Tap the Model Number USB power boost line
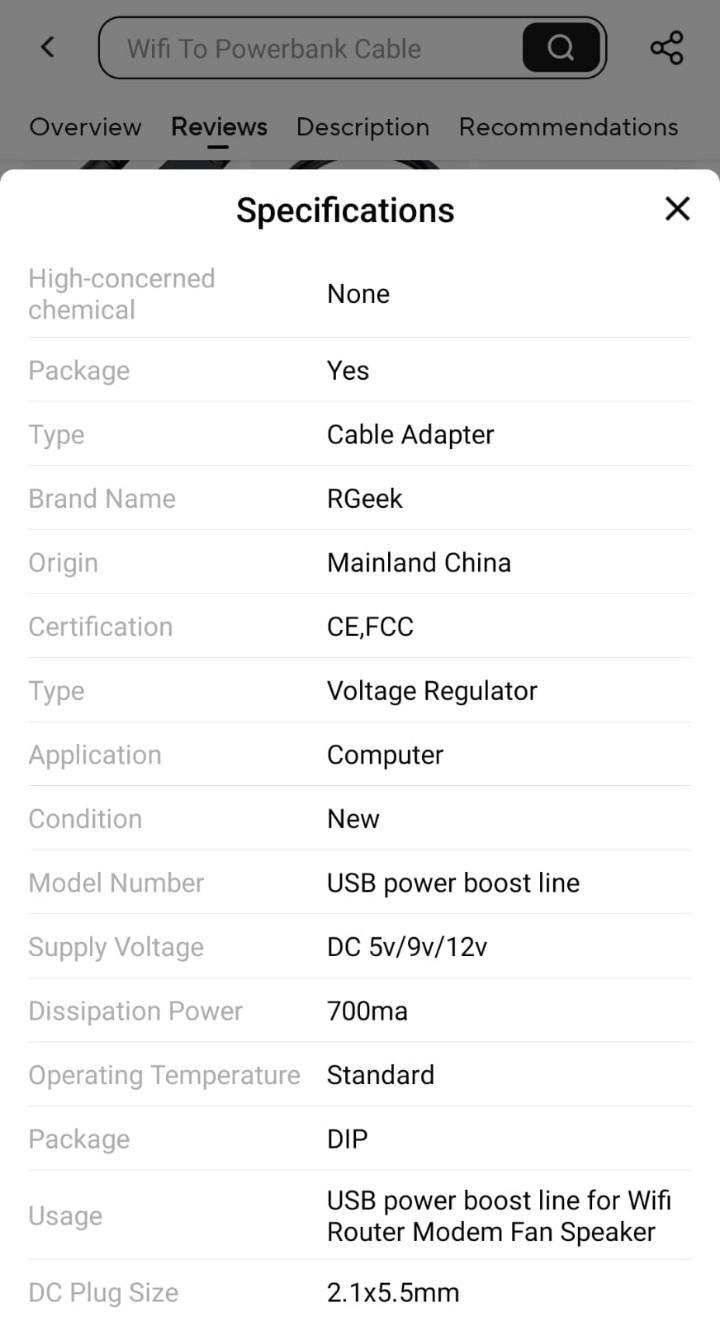This screenshot has height=1321, width=720. point(453,882)
